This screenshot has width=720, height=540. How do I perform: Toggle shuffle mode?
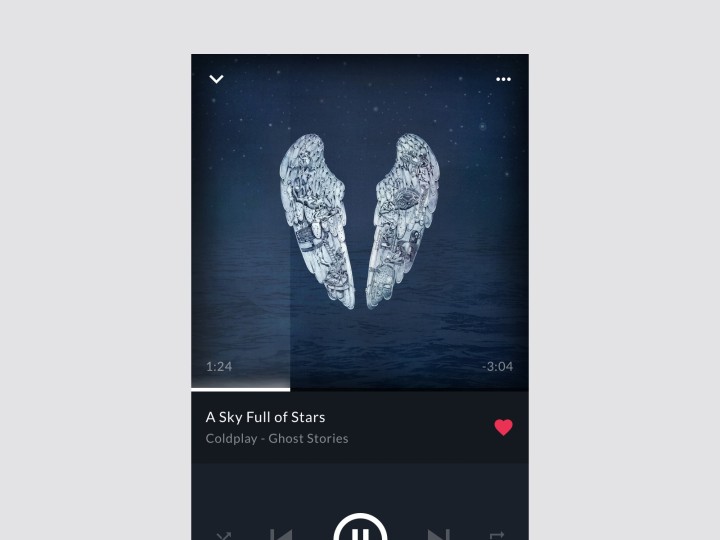[224, 536]
